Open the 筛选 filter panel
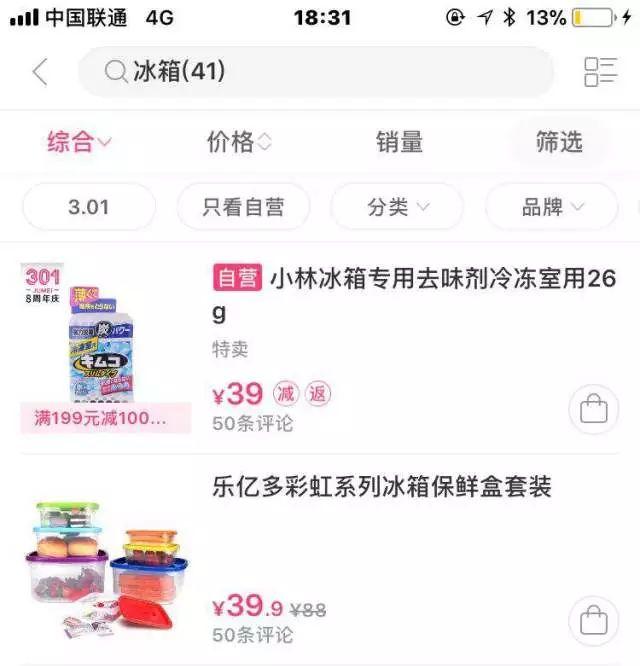This screenshot has width=640, height=666. tap(558, 143)
